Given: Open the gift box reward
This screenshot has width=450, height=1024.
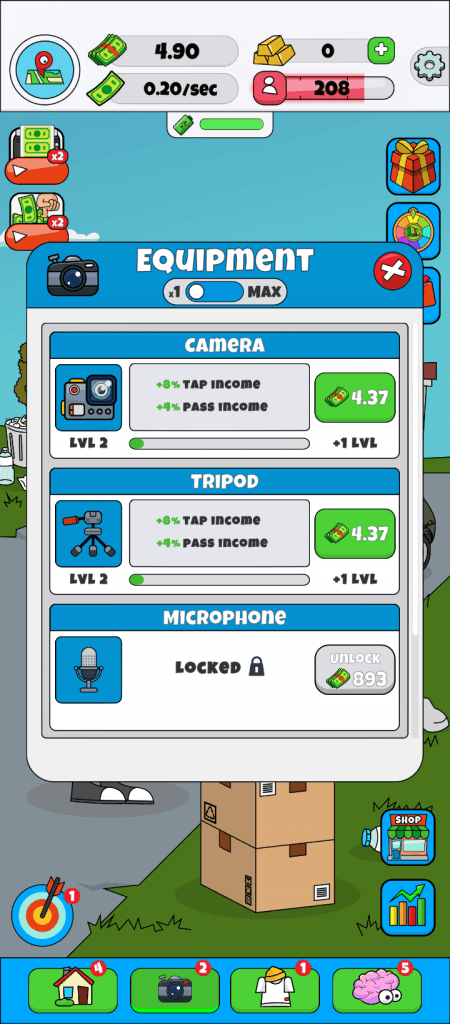Looking at the screenshot, I should pos(413,167).
